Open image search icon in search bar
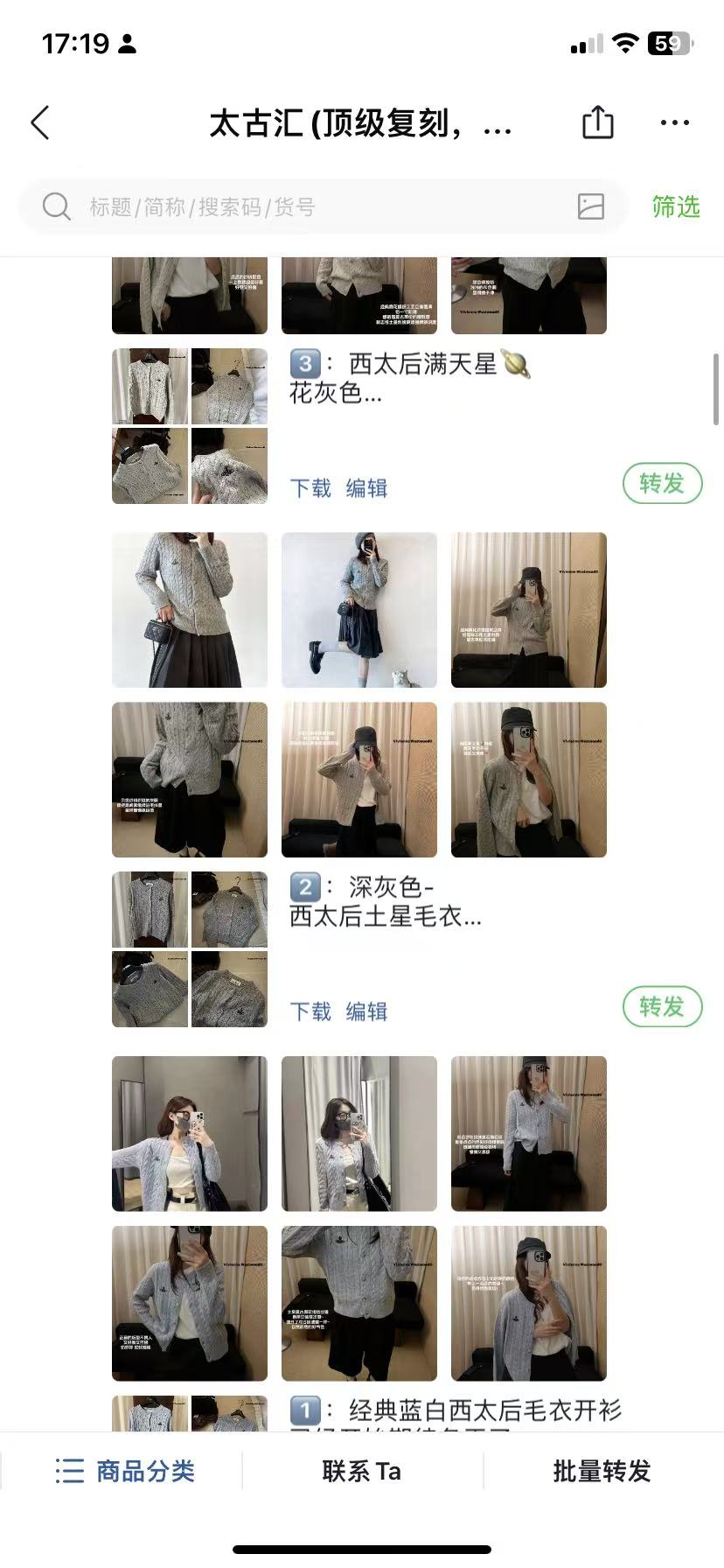The height and width of the screenshot is (1568, 724). [x=591, y=206]
